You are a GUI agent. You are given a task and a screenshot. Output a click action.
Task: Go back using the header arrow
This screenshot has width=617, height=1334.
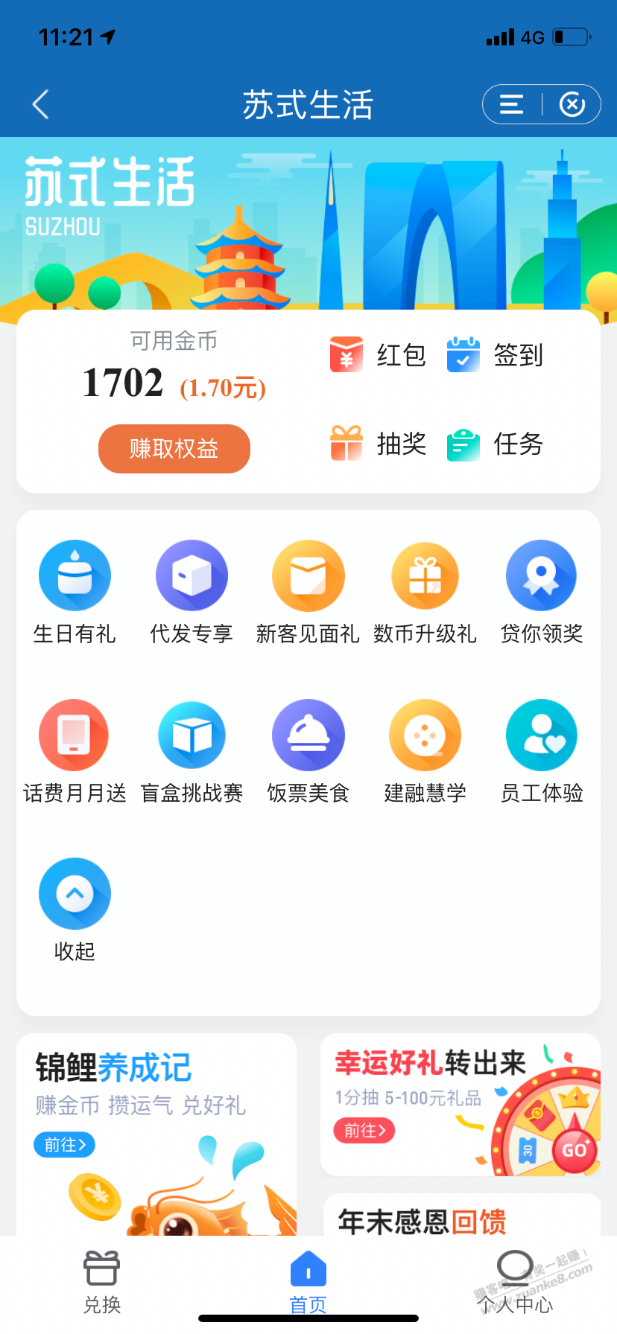pyautogui.click(x=40, y=105)
